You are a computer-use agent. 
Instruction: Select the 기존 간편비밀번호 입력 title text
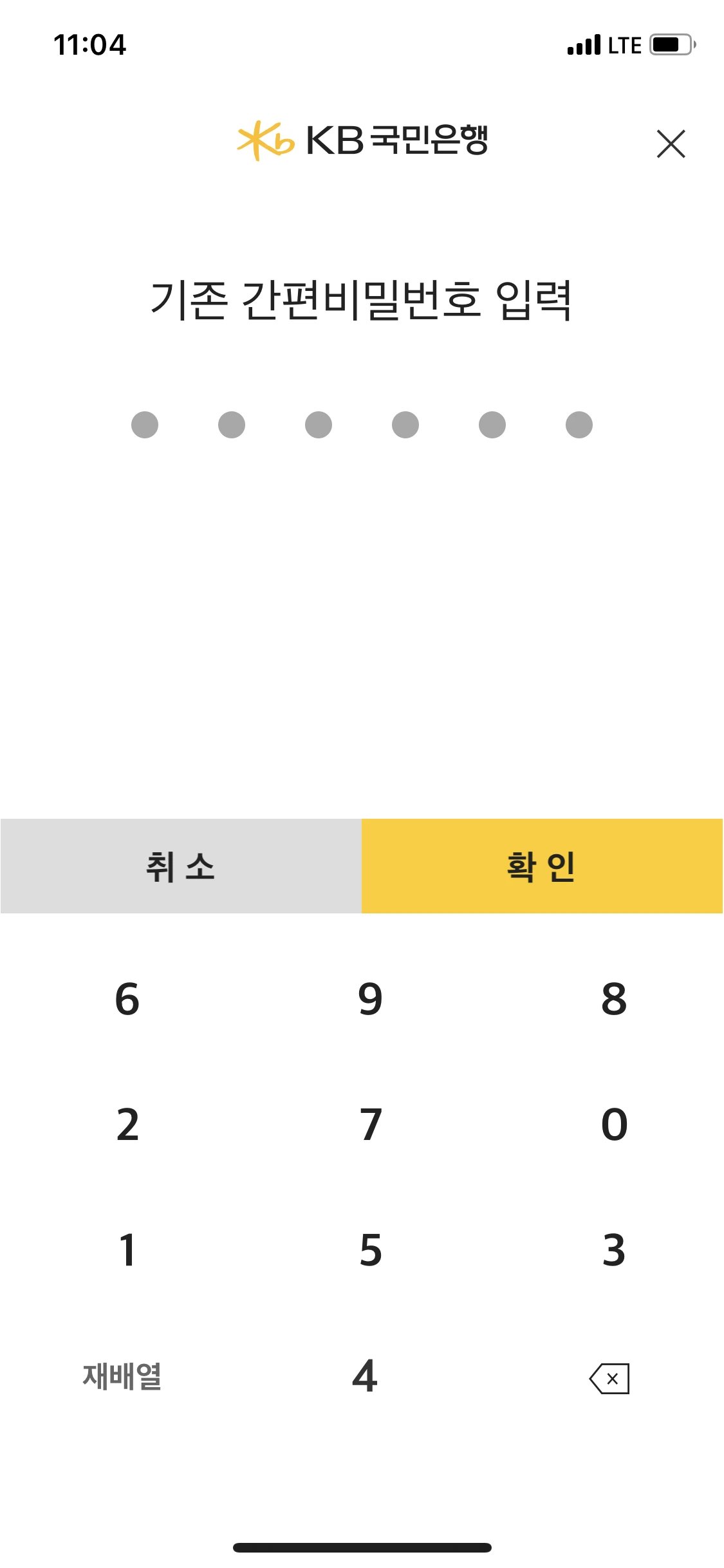[x=362, y=299]
